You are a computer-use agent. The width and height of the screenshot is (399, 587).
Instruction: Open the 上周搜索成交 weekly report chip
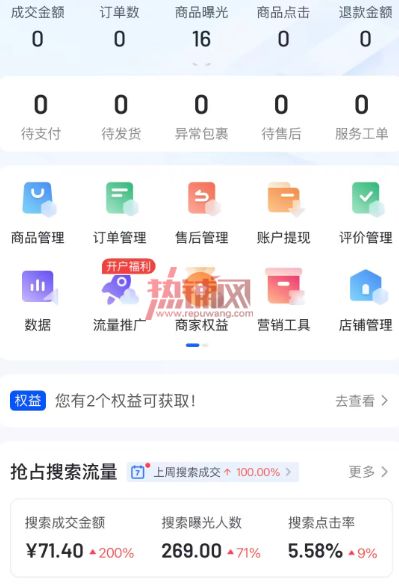(x=213, y=472)
